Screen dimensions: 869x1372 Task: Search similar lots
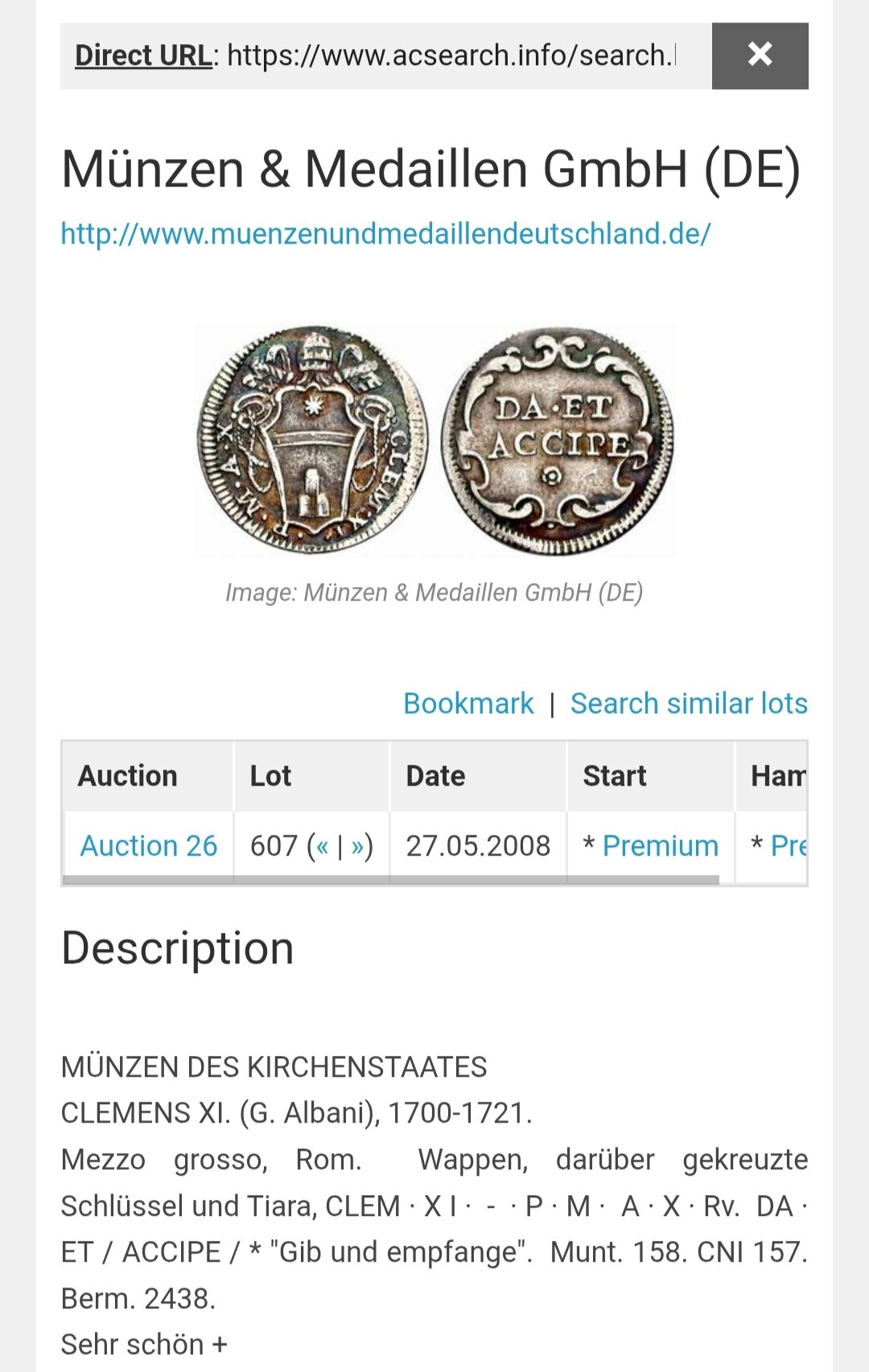click(689, 704)
